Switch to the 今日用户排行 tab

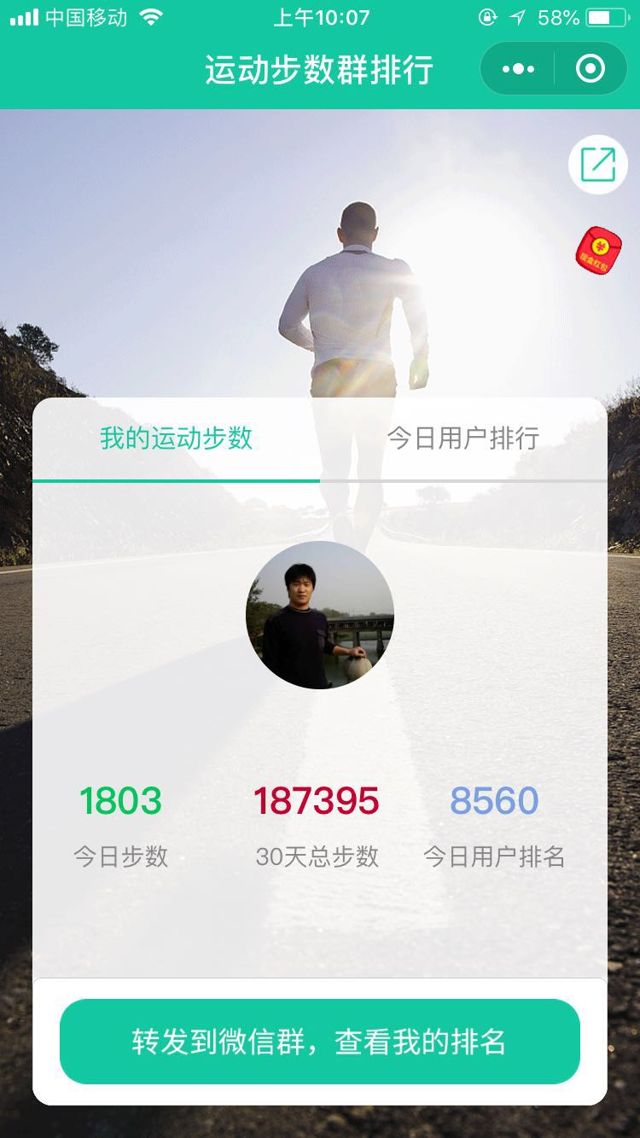pyautogui.click(x=463, y=438)
